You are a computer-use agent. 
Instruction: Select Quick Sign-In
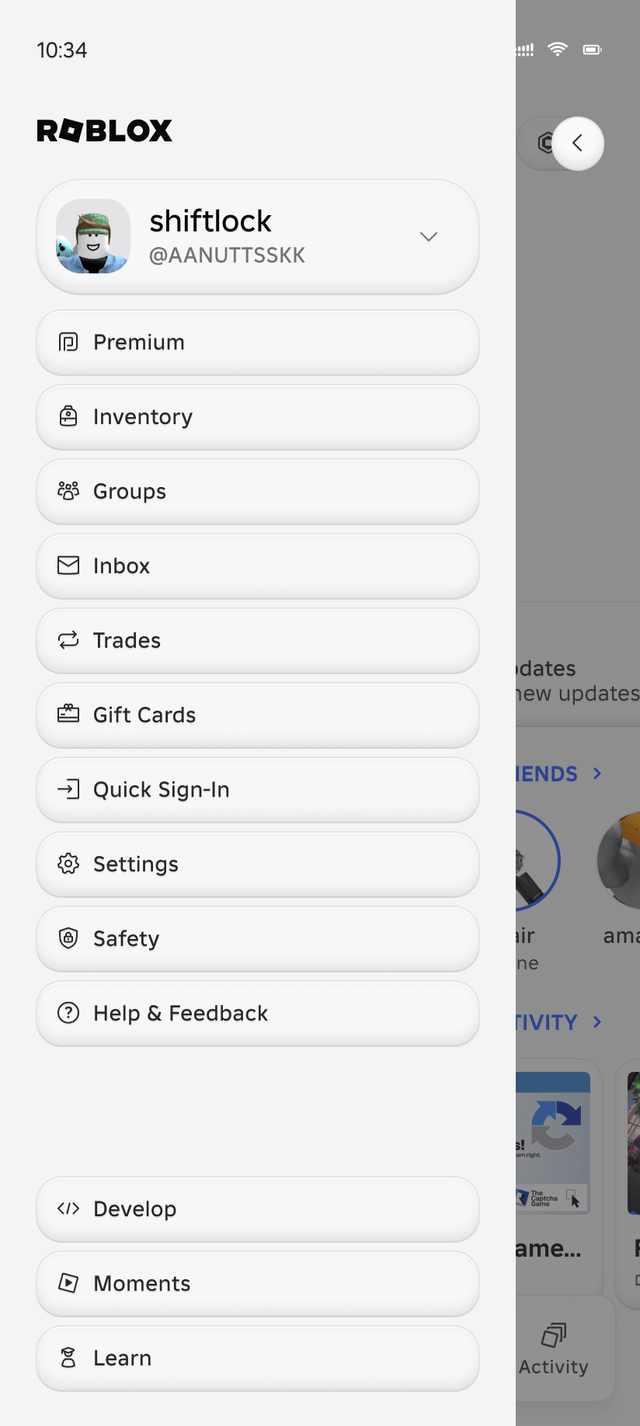pos(257,790)
